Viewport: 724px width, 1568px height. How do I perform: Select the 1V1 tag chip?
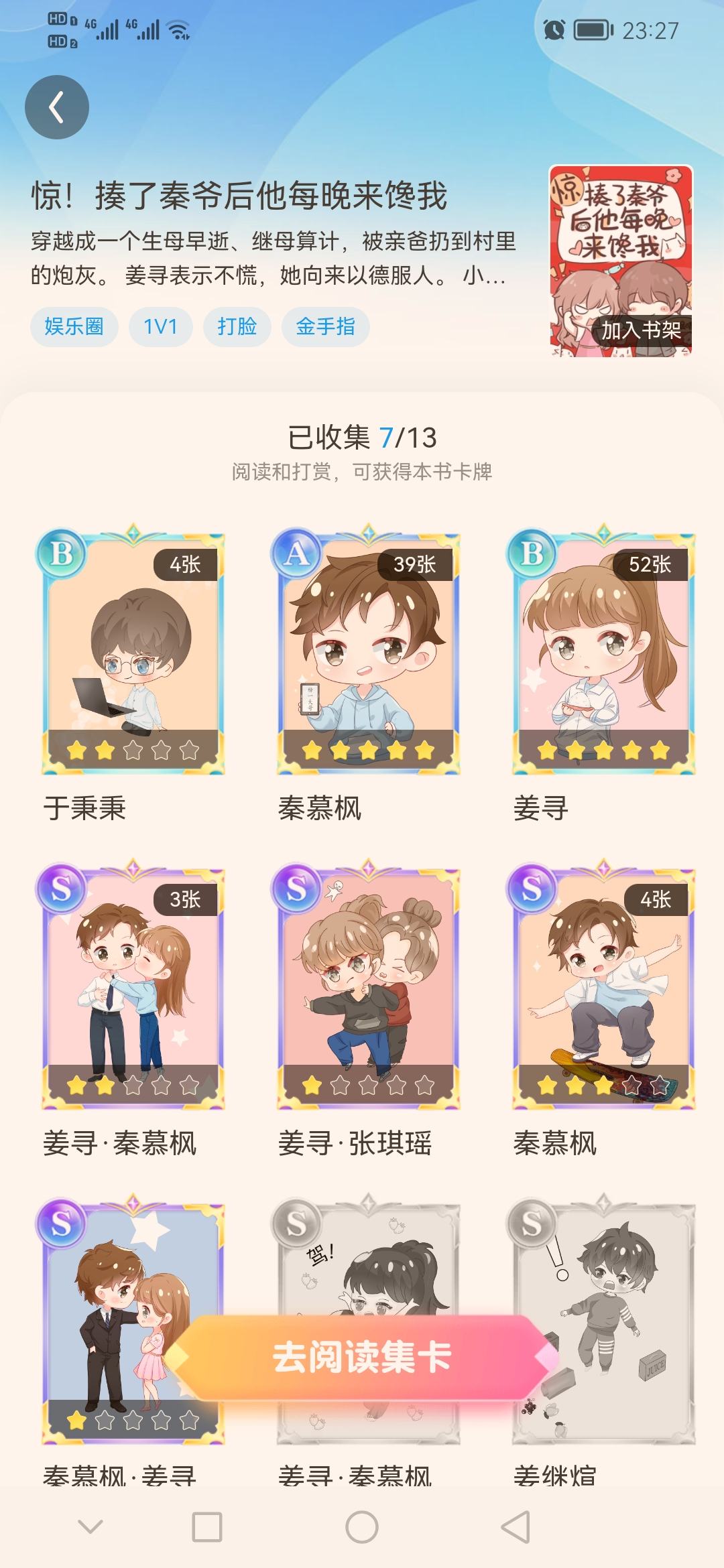(x=160, y=327)
